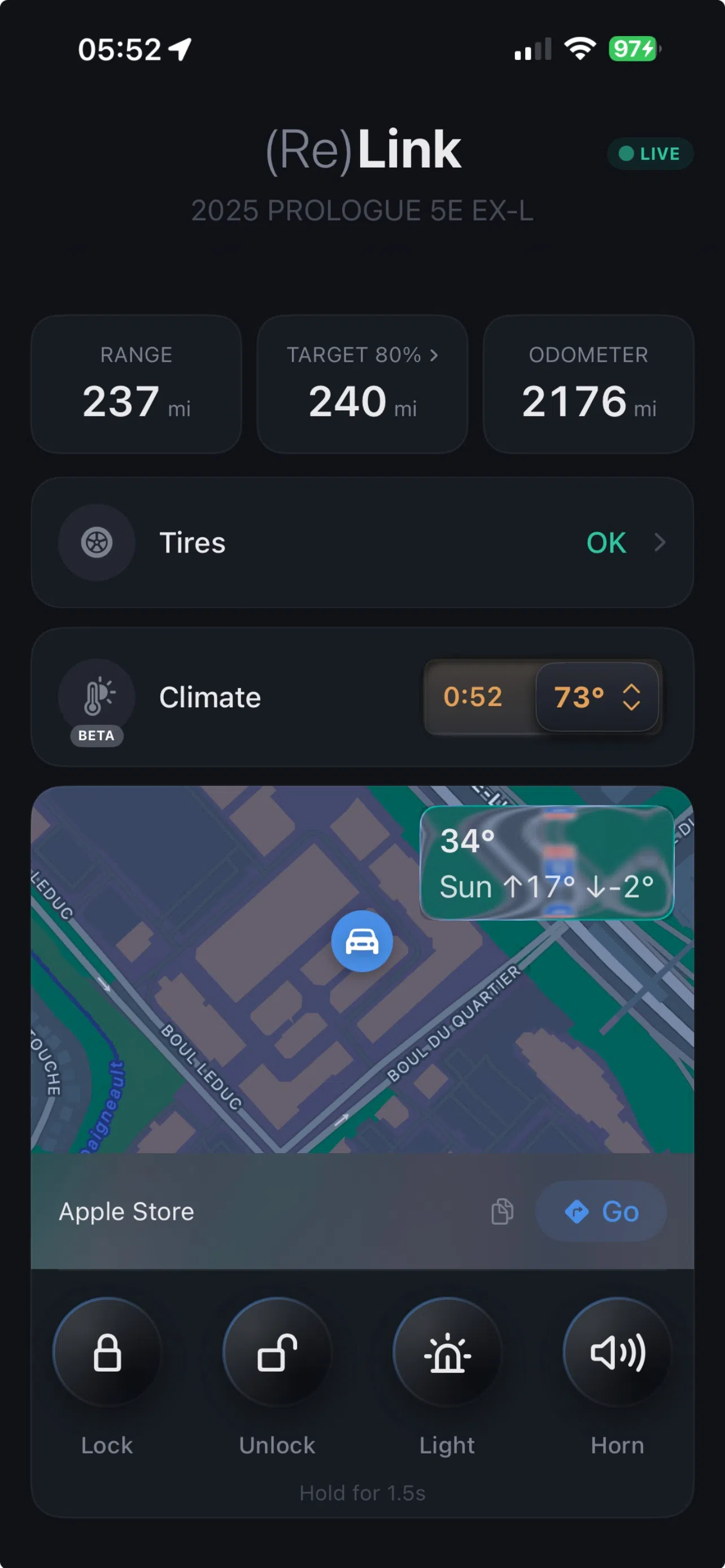Expand Tires details via the right chevron
The image size is (725, 1568).
[x=661, y=542]
